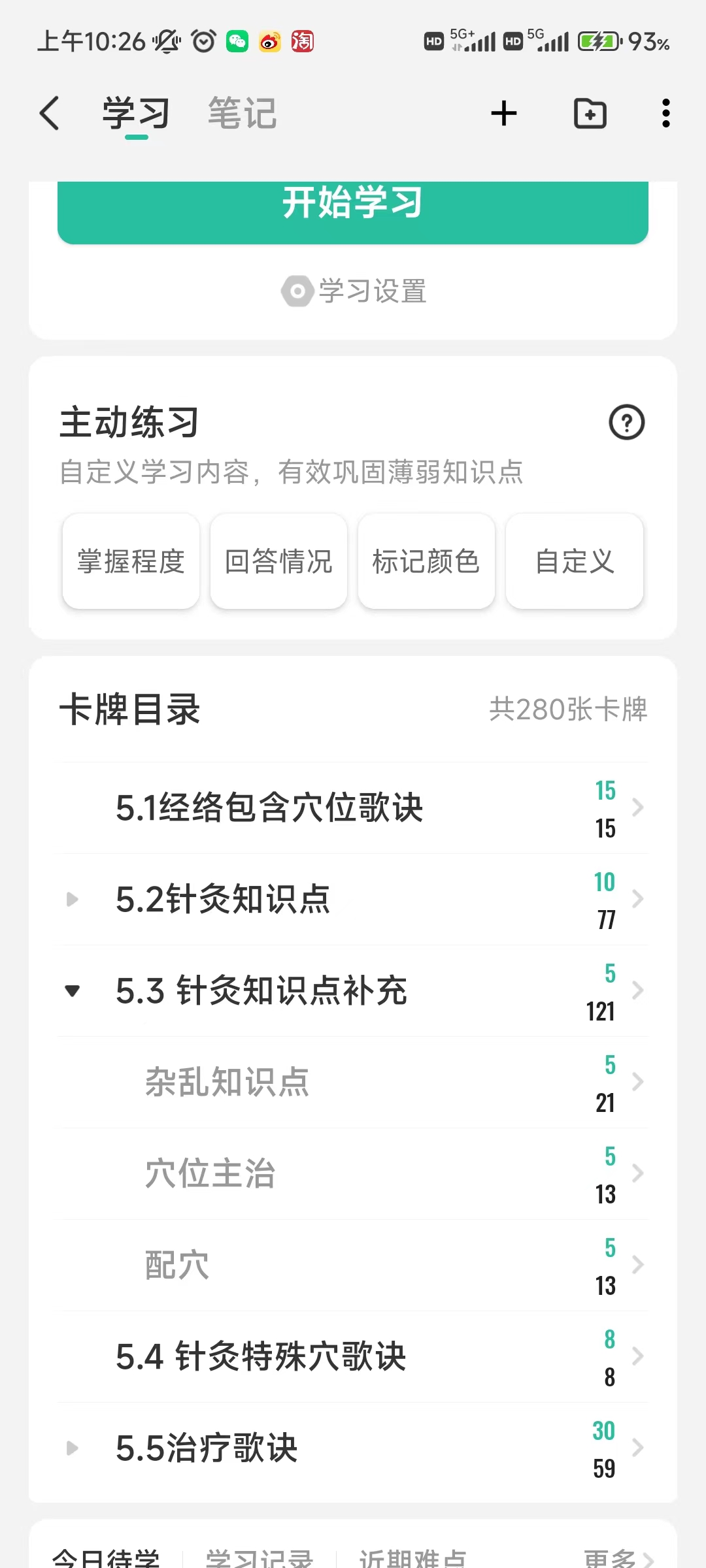Switch to the 笔记 tab
The image size is (706, 1568).
(x=243, y=114)
